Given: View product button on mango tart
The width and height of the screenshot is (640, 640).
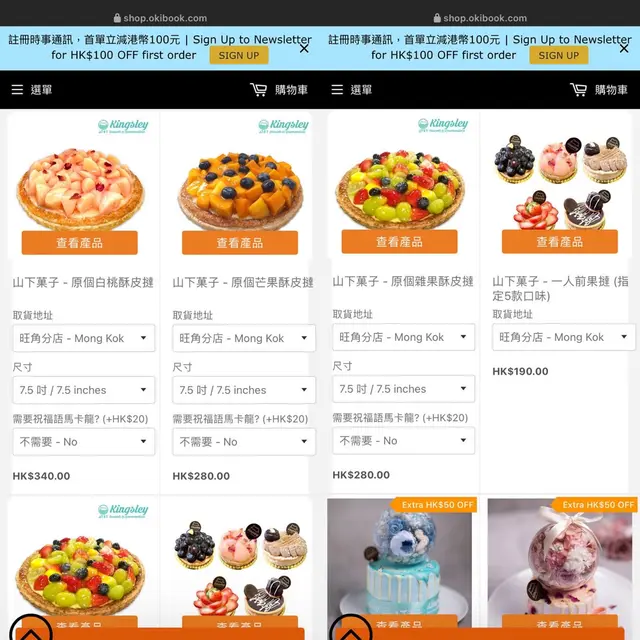Looking at the screenshot, I should coord(239,243).
